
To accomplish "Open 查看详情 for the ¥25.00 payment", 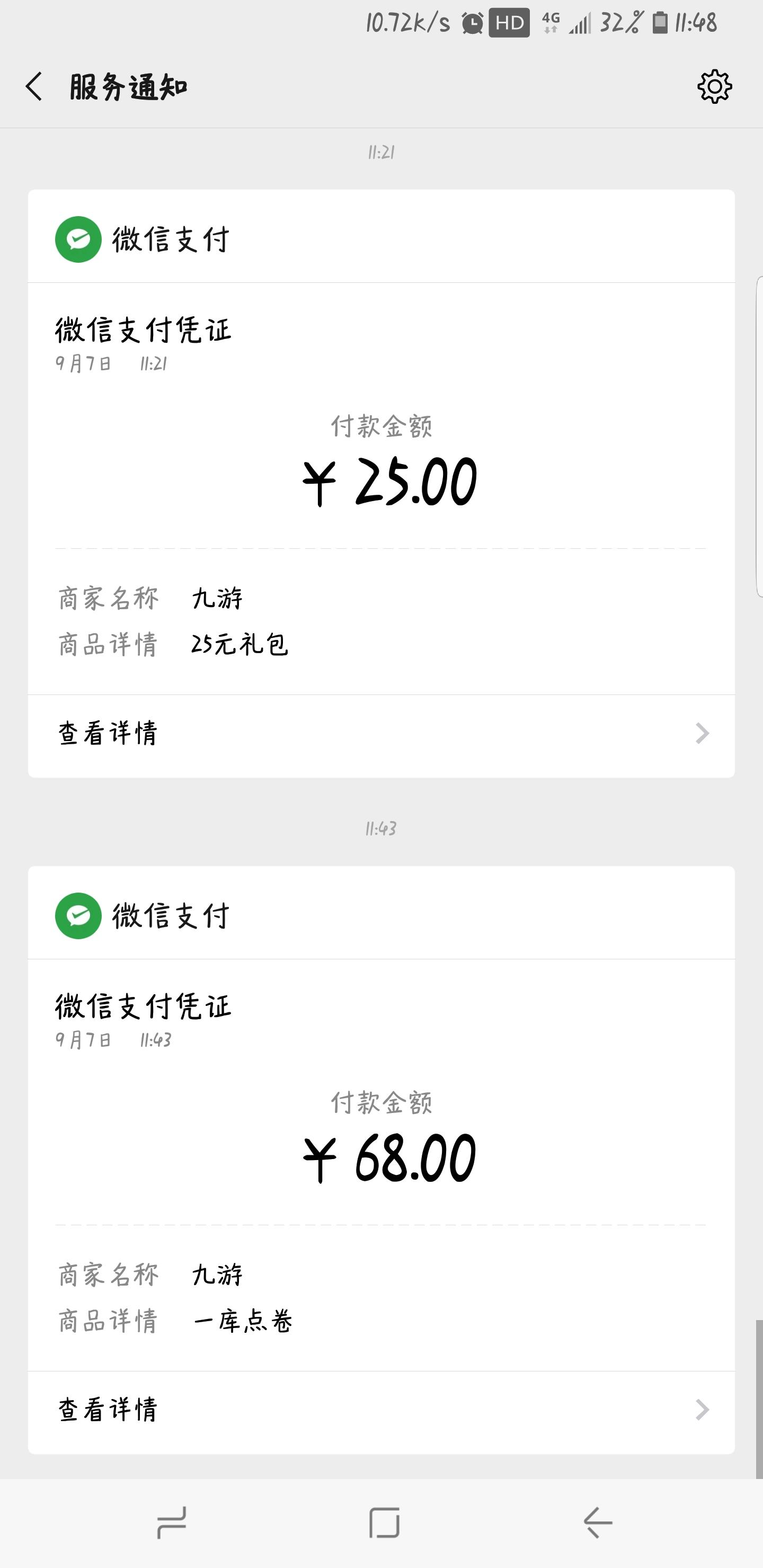I will [x=381, y=734].
